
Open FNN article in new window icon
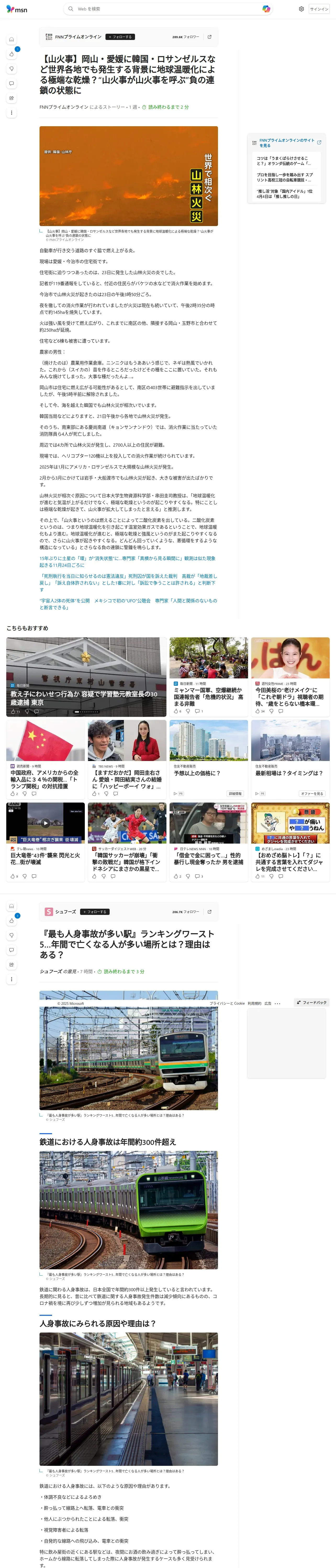coord(209,37)
